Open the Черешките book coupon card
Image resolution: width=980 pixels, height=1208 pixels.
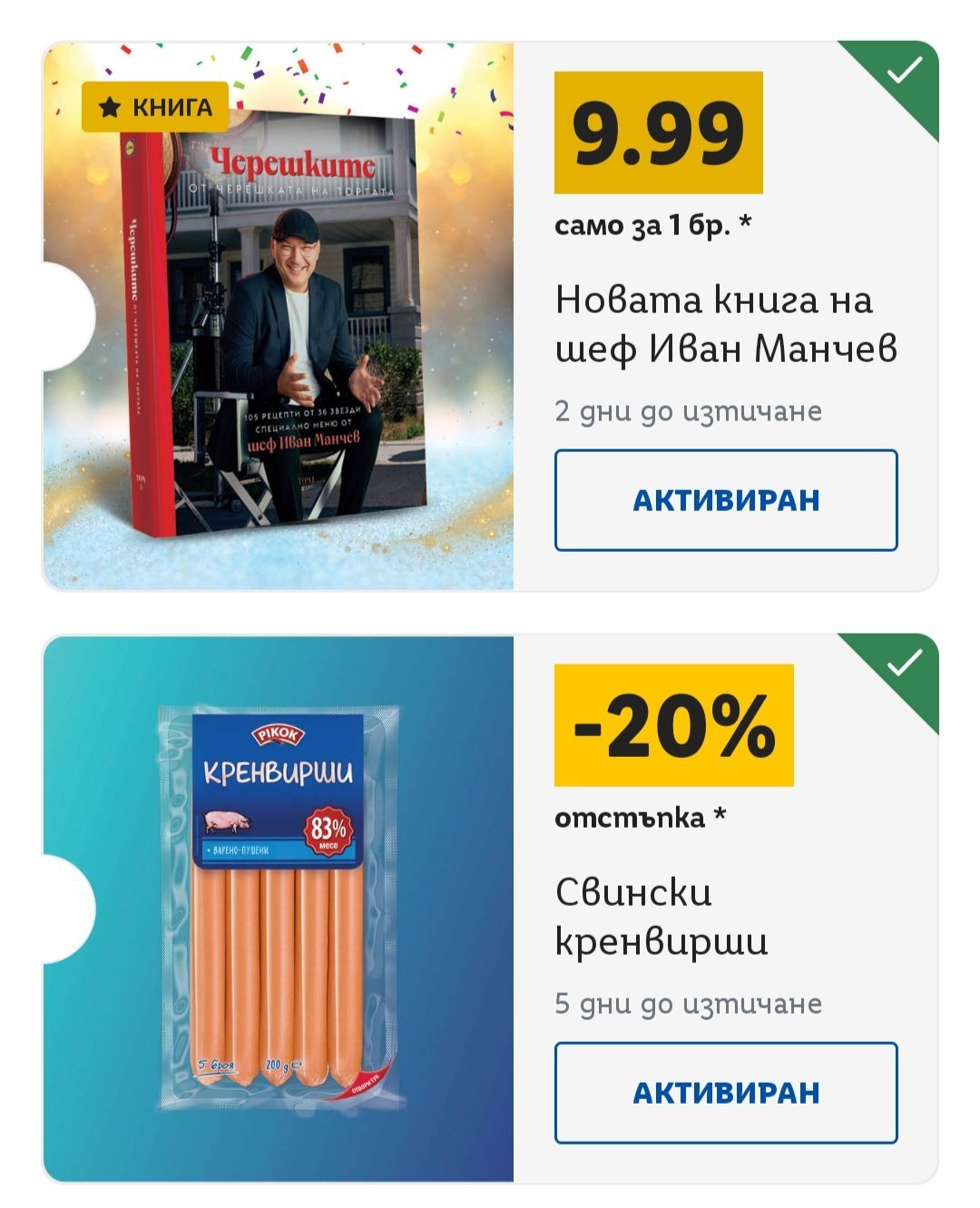point(278,318)
